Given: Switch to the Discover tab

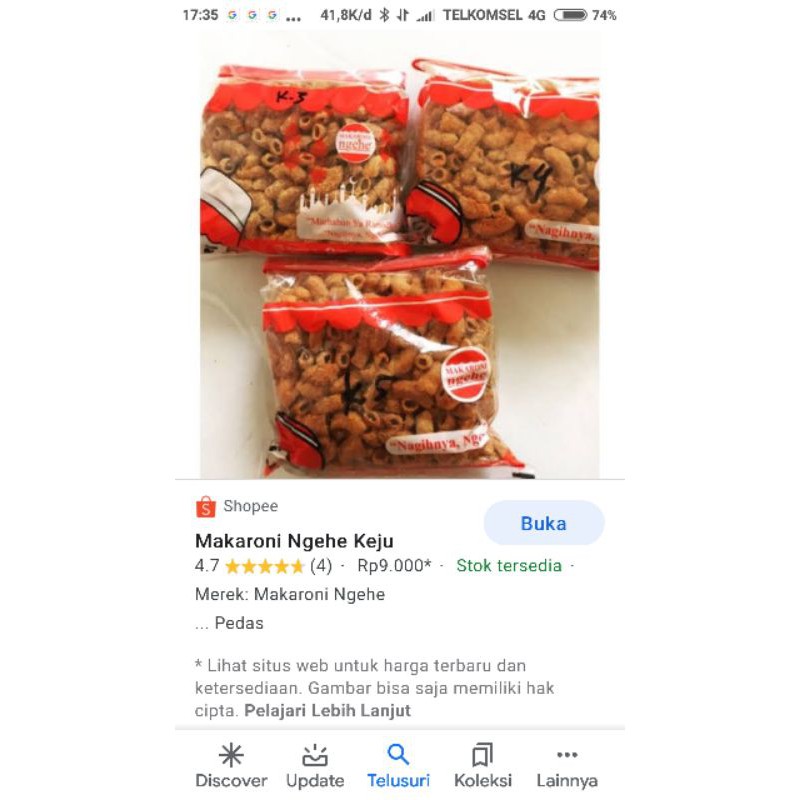Looking at the screenshot, I should pos(231,766).
